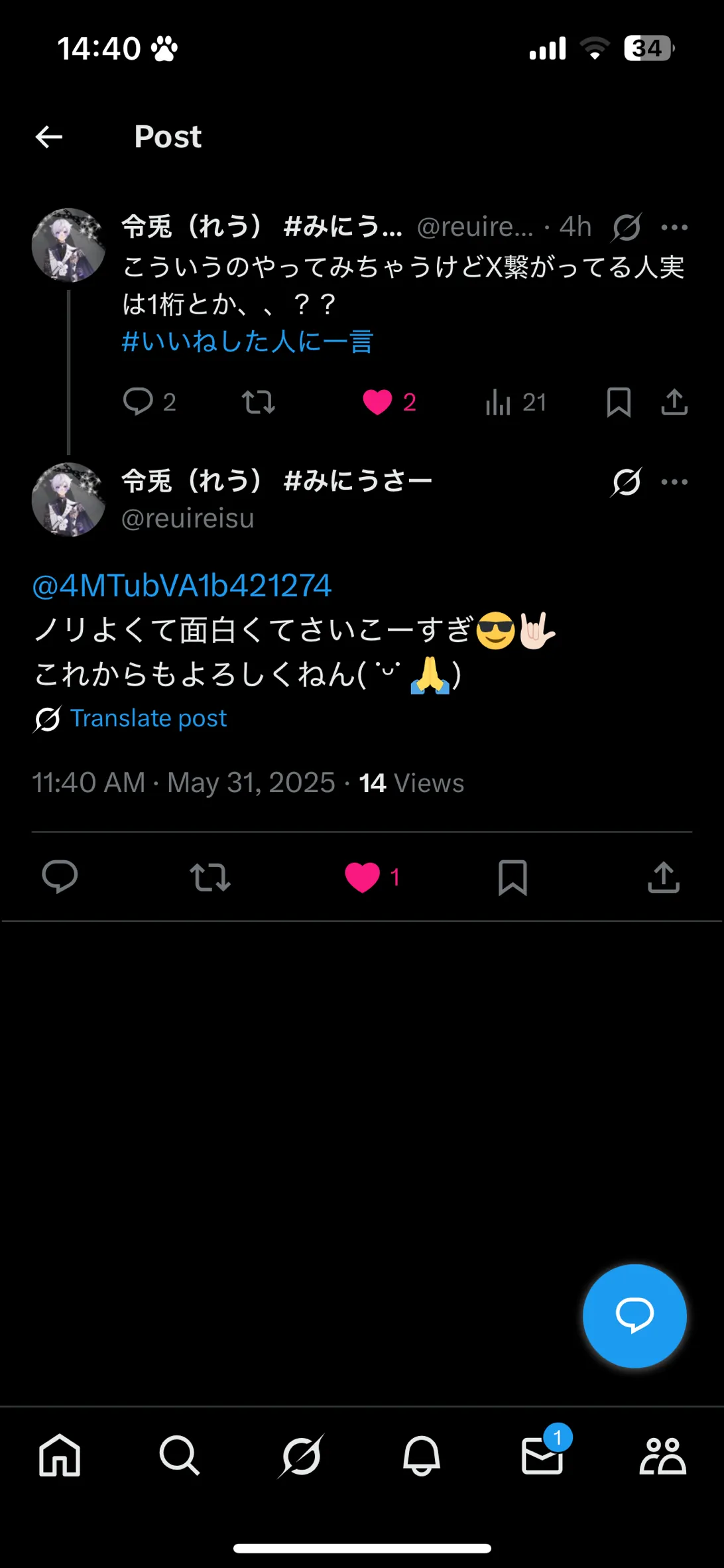Screen dimensions: 724x1568
Task: Go back using the arrow
Action: 49,137
